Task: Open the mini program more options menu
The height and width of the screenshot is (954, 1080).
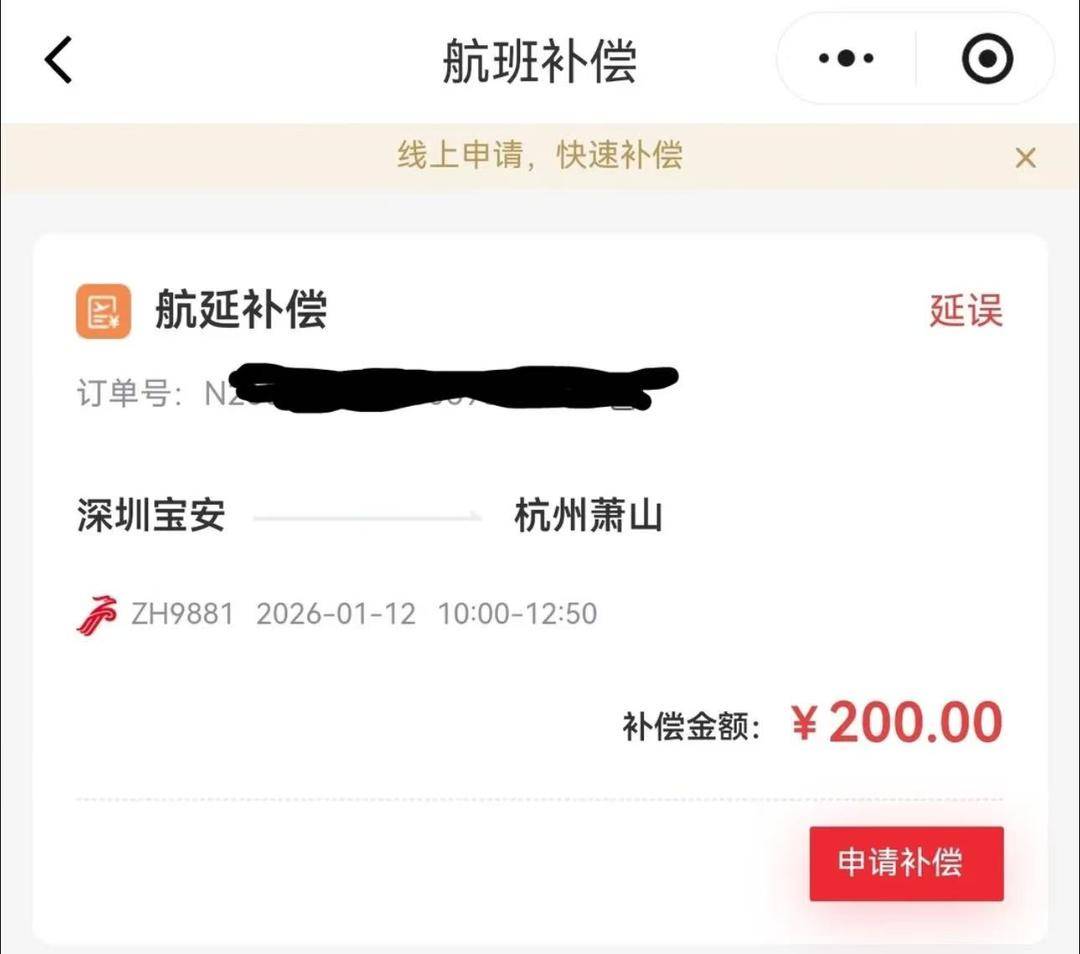Action: click(846, 59)
